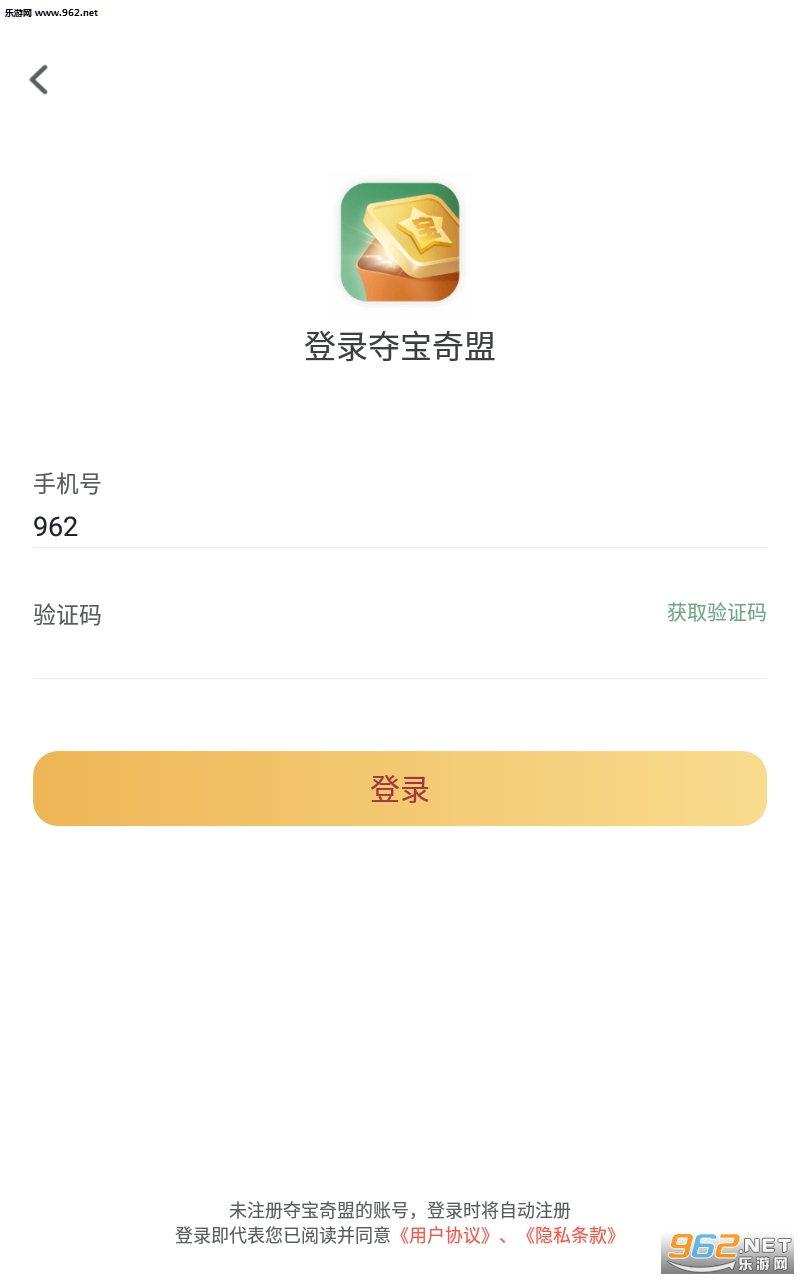Request a code via 获取验证码

coord(716,612)
